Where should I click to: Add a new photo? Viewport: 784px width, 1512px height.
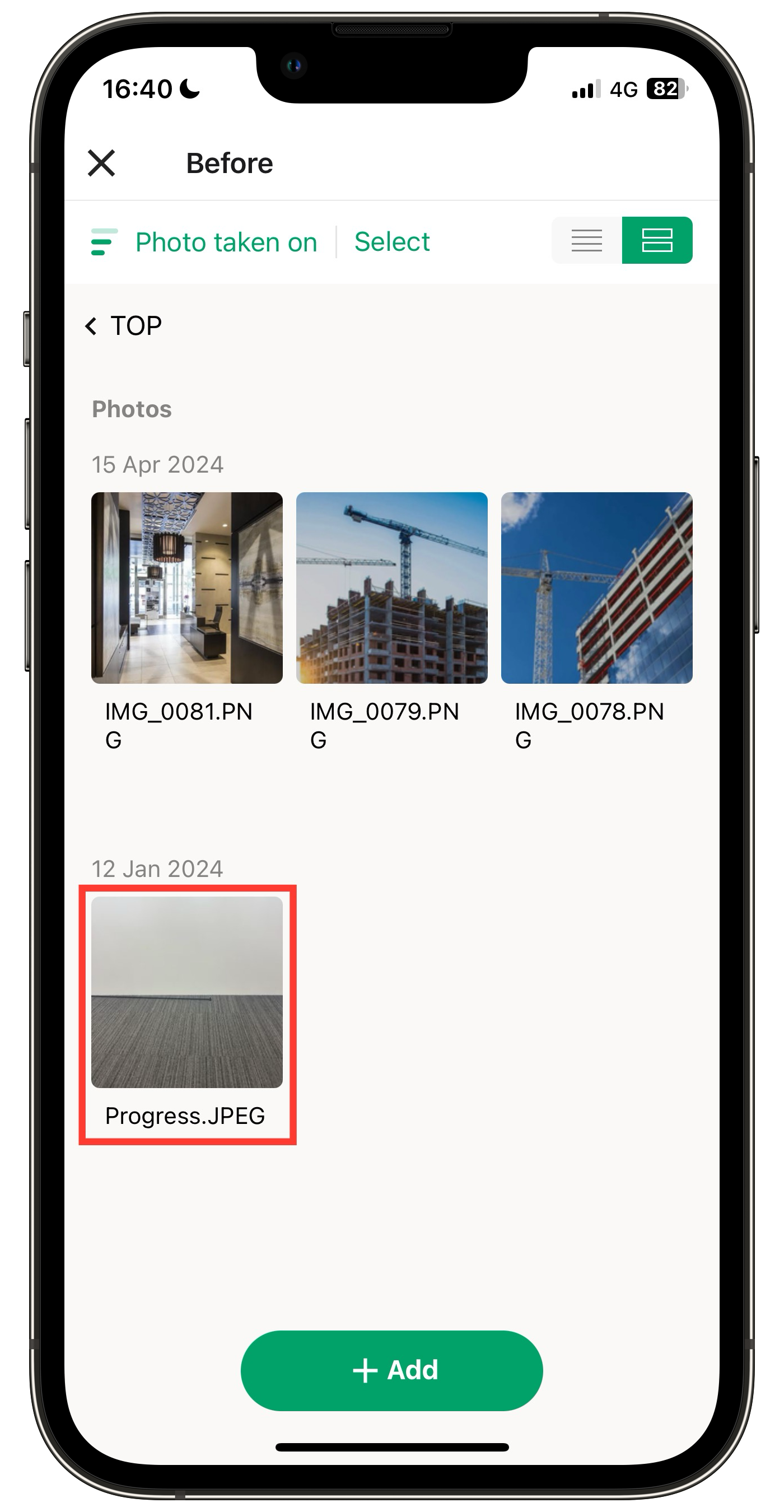[x=391, y=1370]
